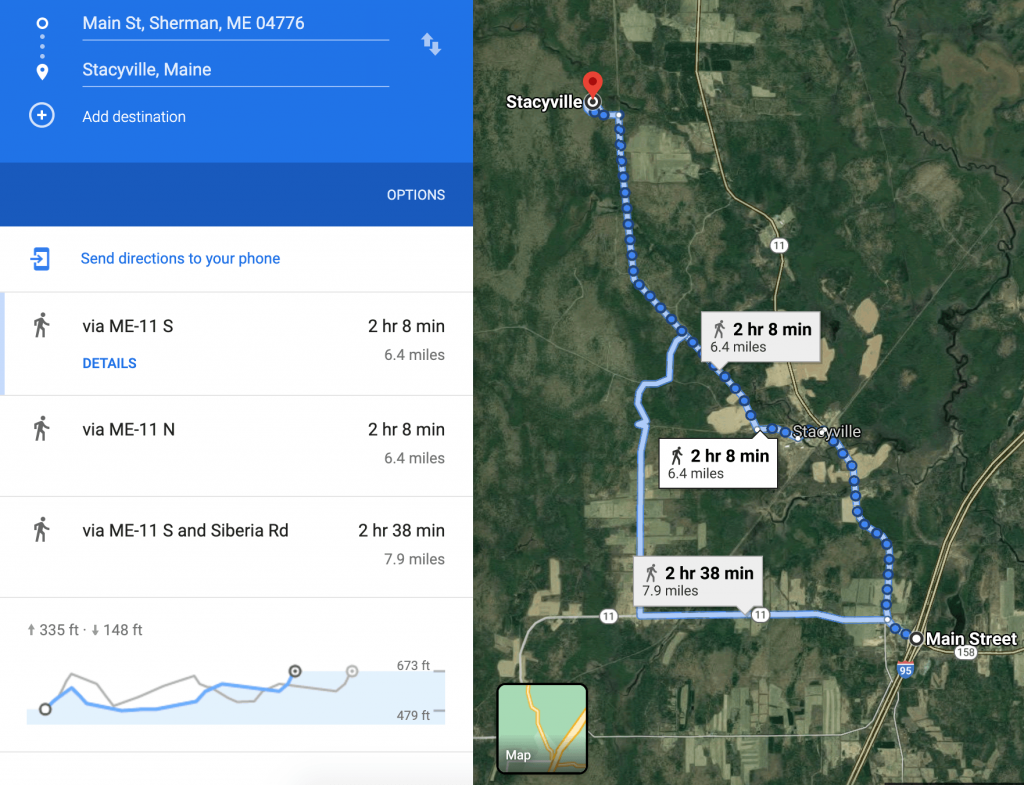1024x785 pixels.
Task: Open route OPTIONS
Action: [x=416, y=195]
